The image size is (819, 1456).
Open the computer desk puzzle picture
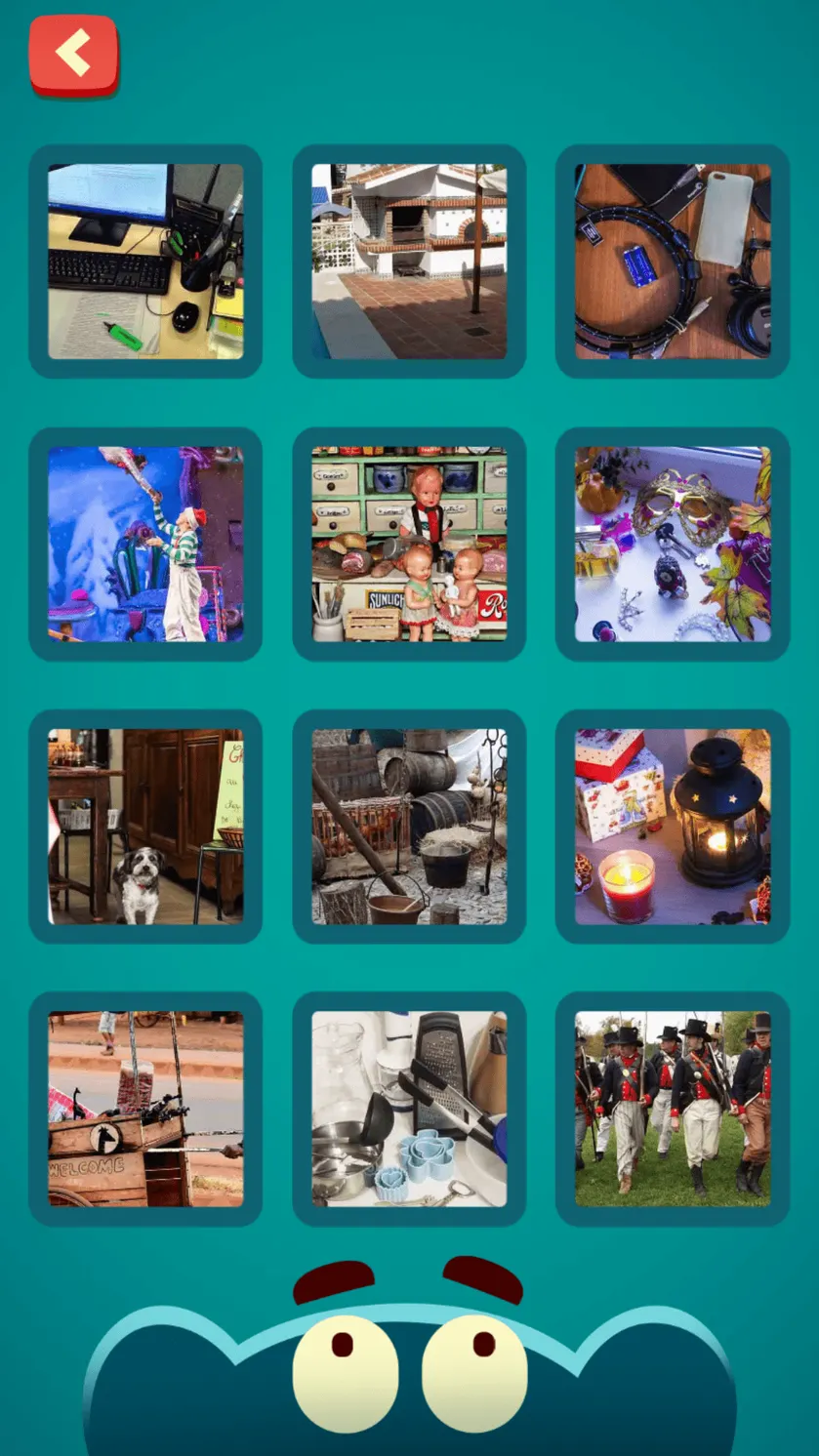pos(145,262)
